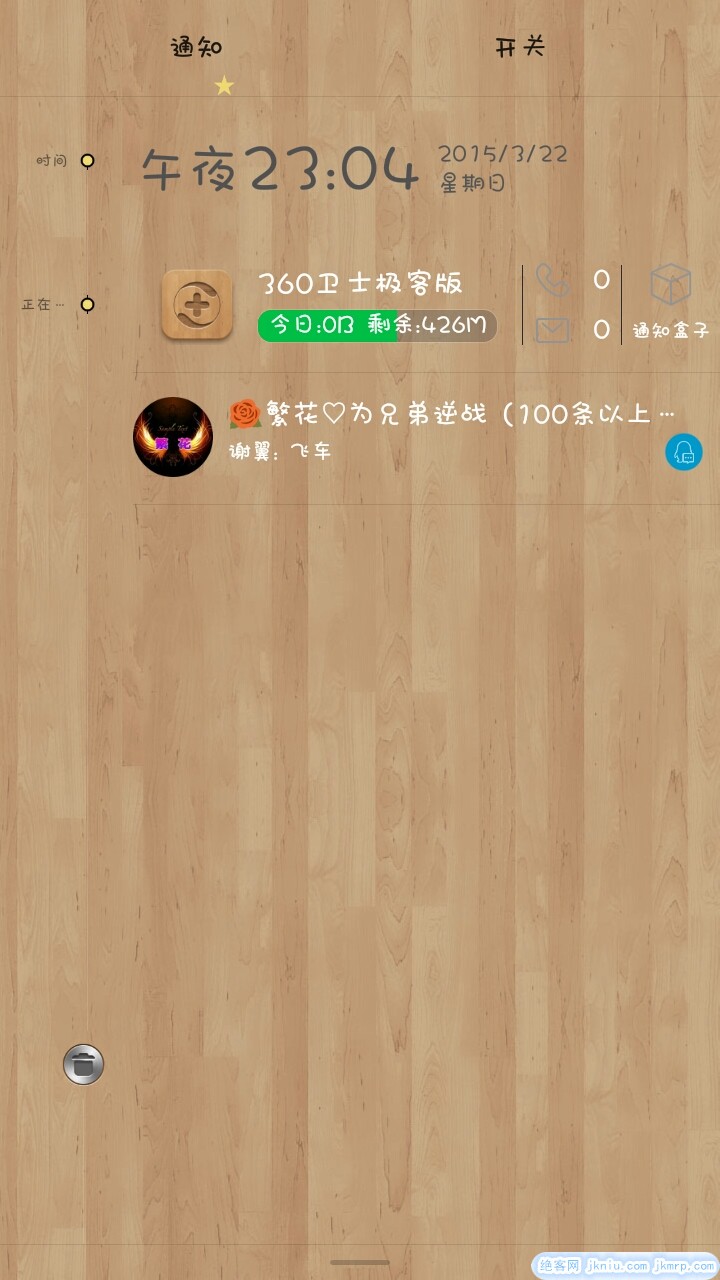Viewport: 720px width, 1280px height.
Task: Select the 通知 tab
Action: (196, 47)
